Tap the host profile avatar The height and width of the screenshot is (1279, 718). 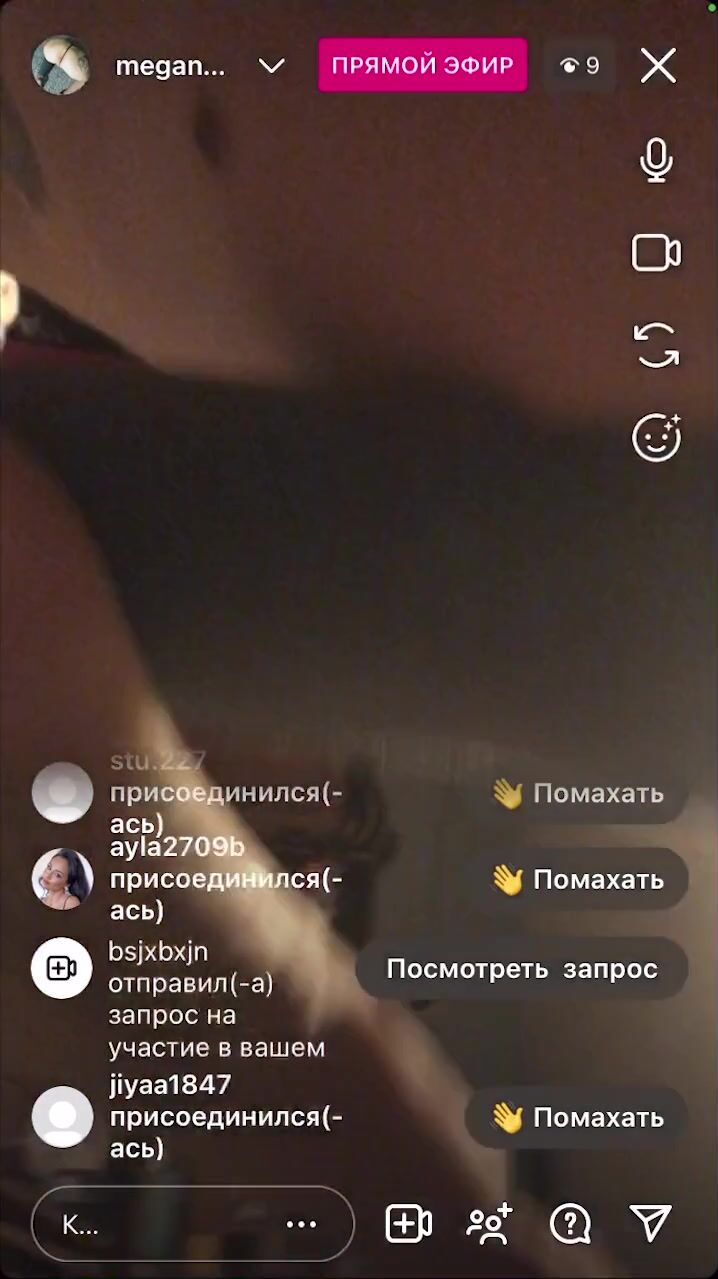point(61,65)
